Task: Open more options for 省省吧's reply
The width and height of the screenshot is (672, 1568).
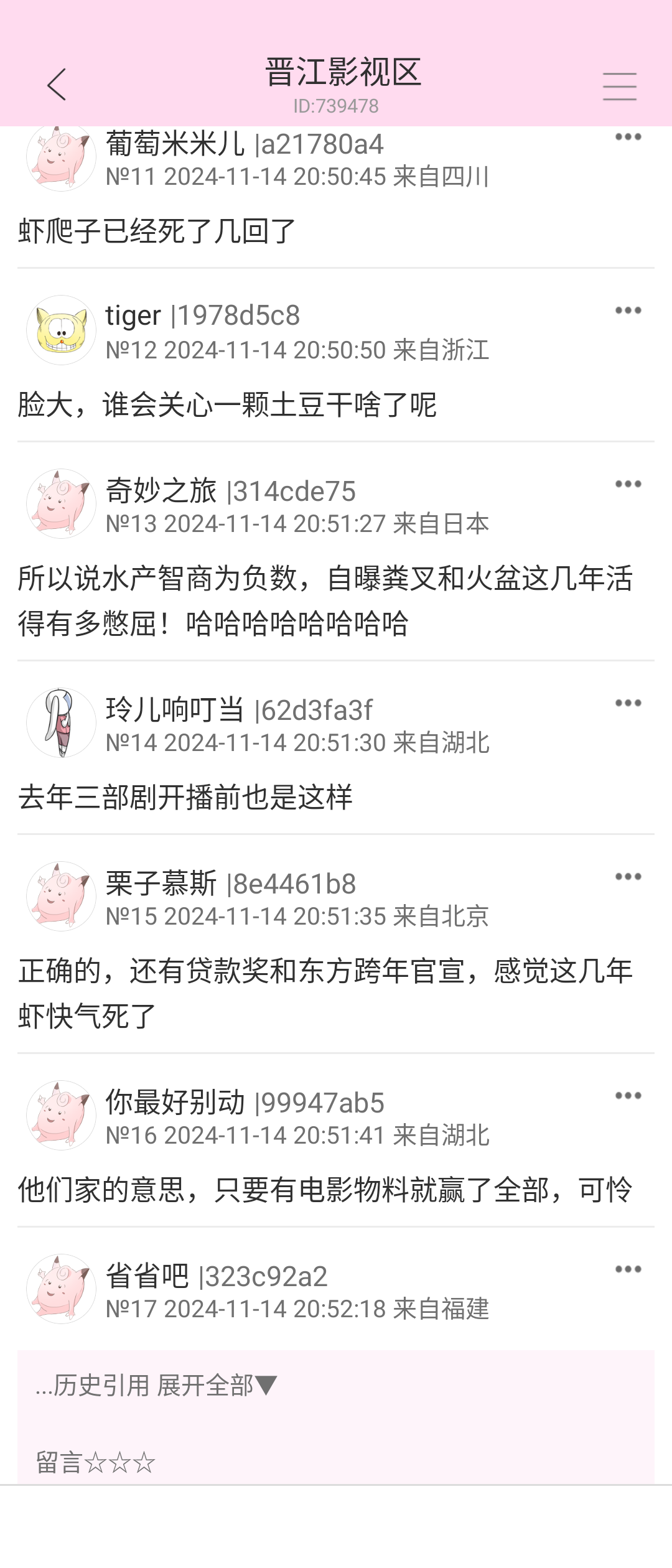Action: (628, 1269)
